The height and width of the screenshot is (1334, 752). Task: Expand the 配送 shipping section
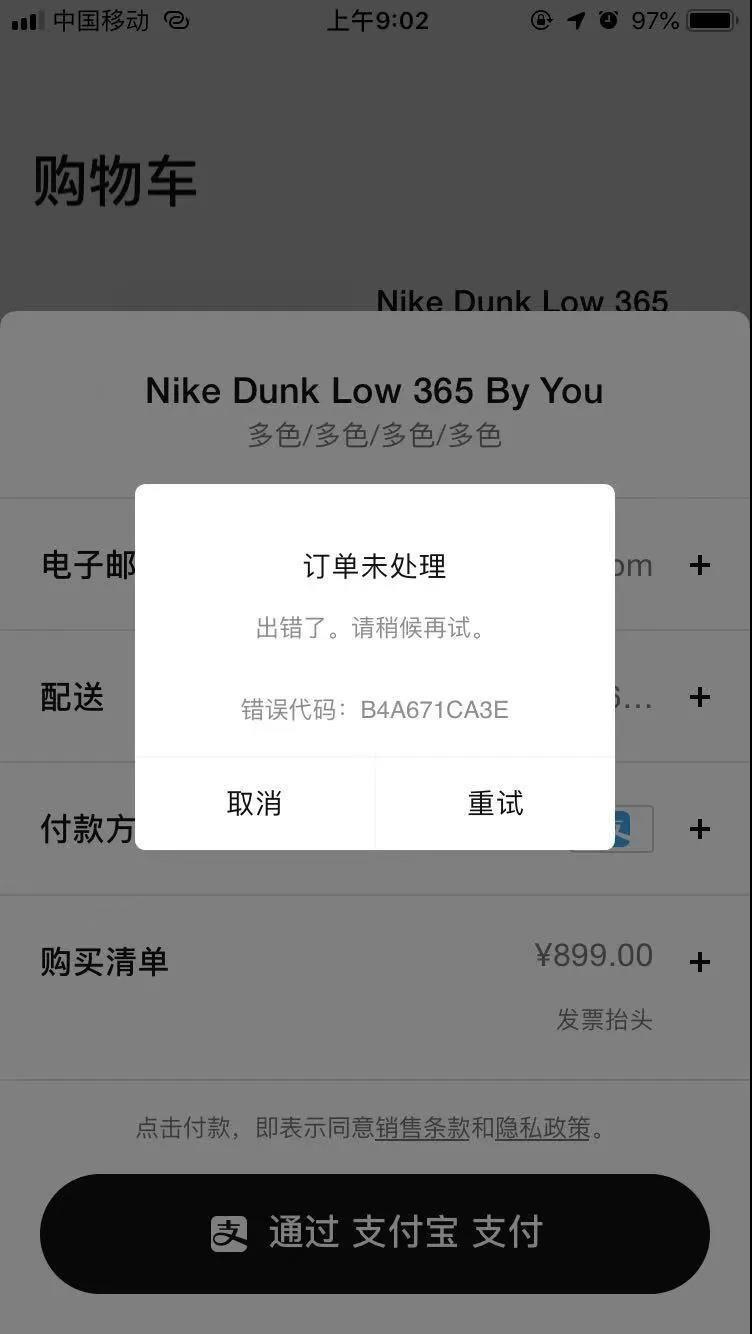[x=699, y=698]
